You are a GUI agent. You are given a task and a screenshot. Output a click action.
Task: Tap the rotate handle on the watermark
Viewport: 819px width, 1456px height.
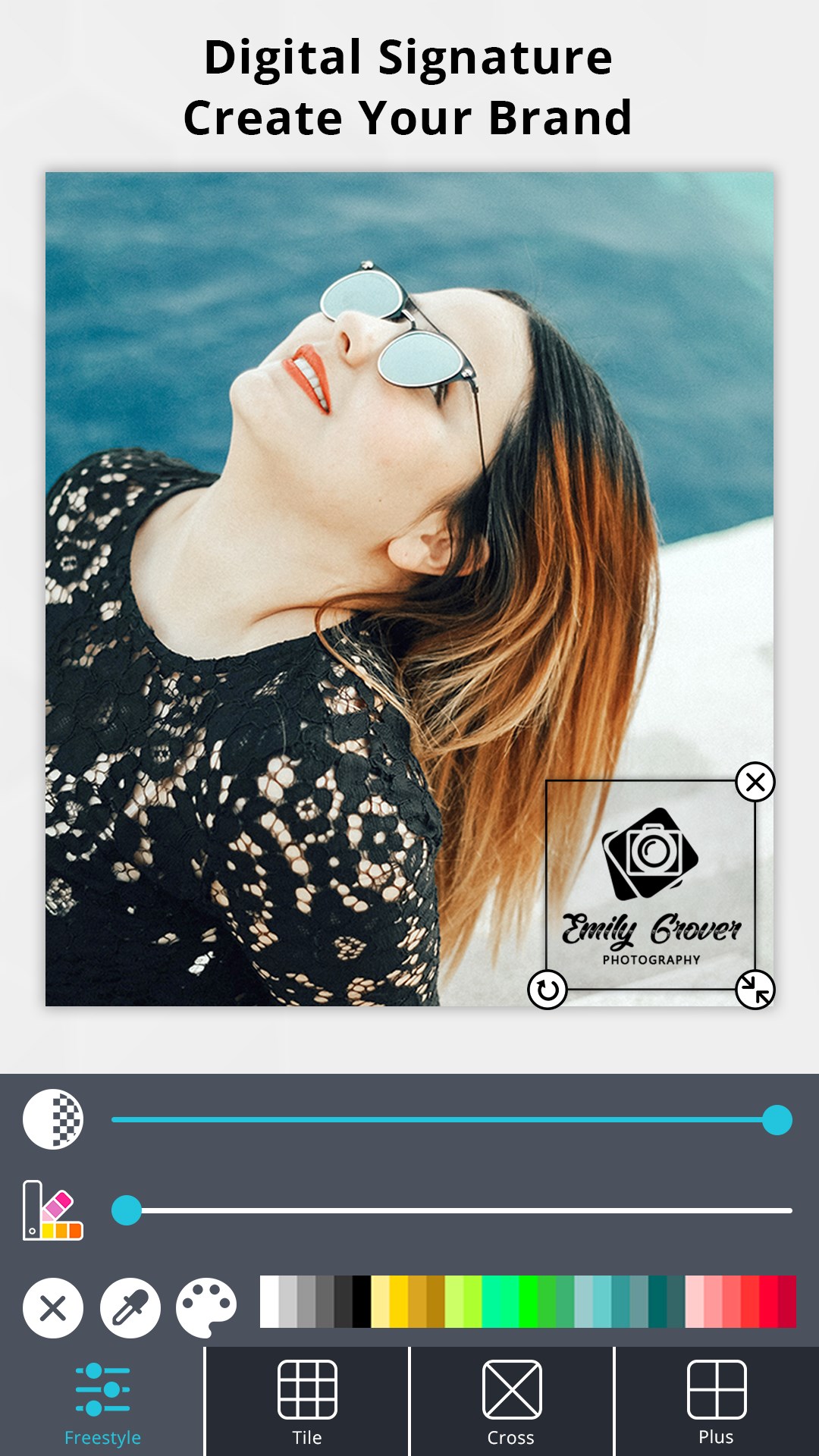pos(548,990)
